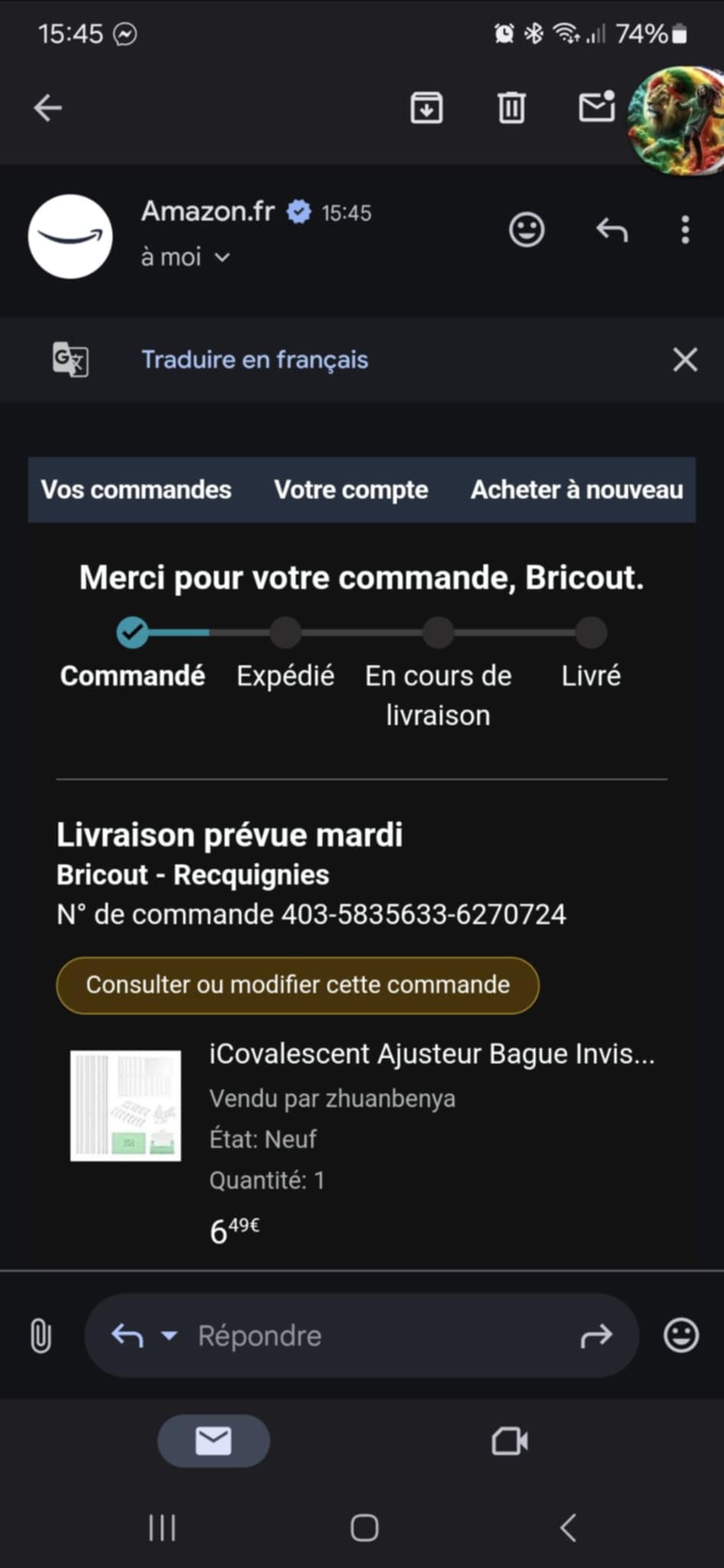
Task: Archive this Amazon email
Action: (426, 108)
